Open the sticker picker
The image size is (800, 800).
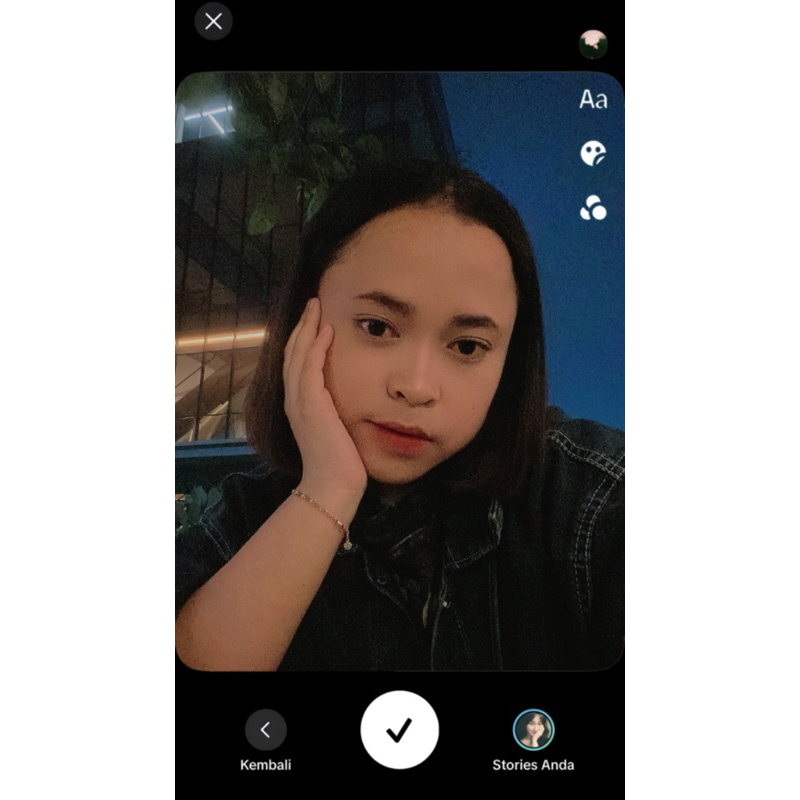tap(593, 153)
